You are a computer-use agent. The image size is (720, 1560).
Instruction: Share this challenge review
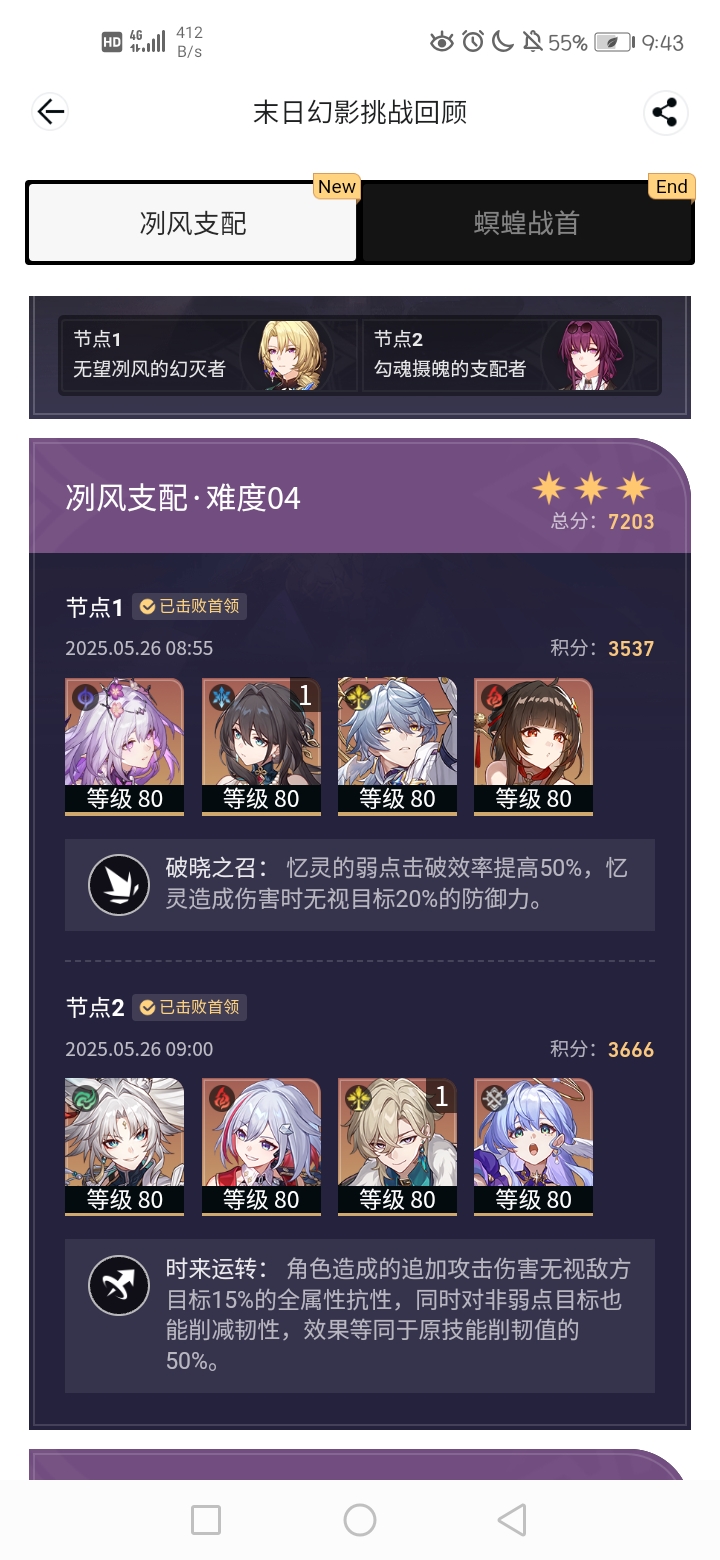(665, 112)
